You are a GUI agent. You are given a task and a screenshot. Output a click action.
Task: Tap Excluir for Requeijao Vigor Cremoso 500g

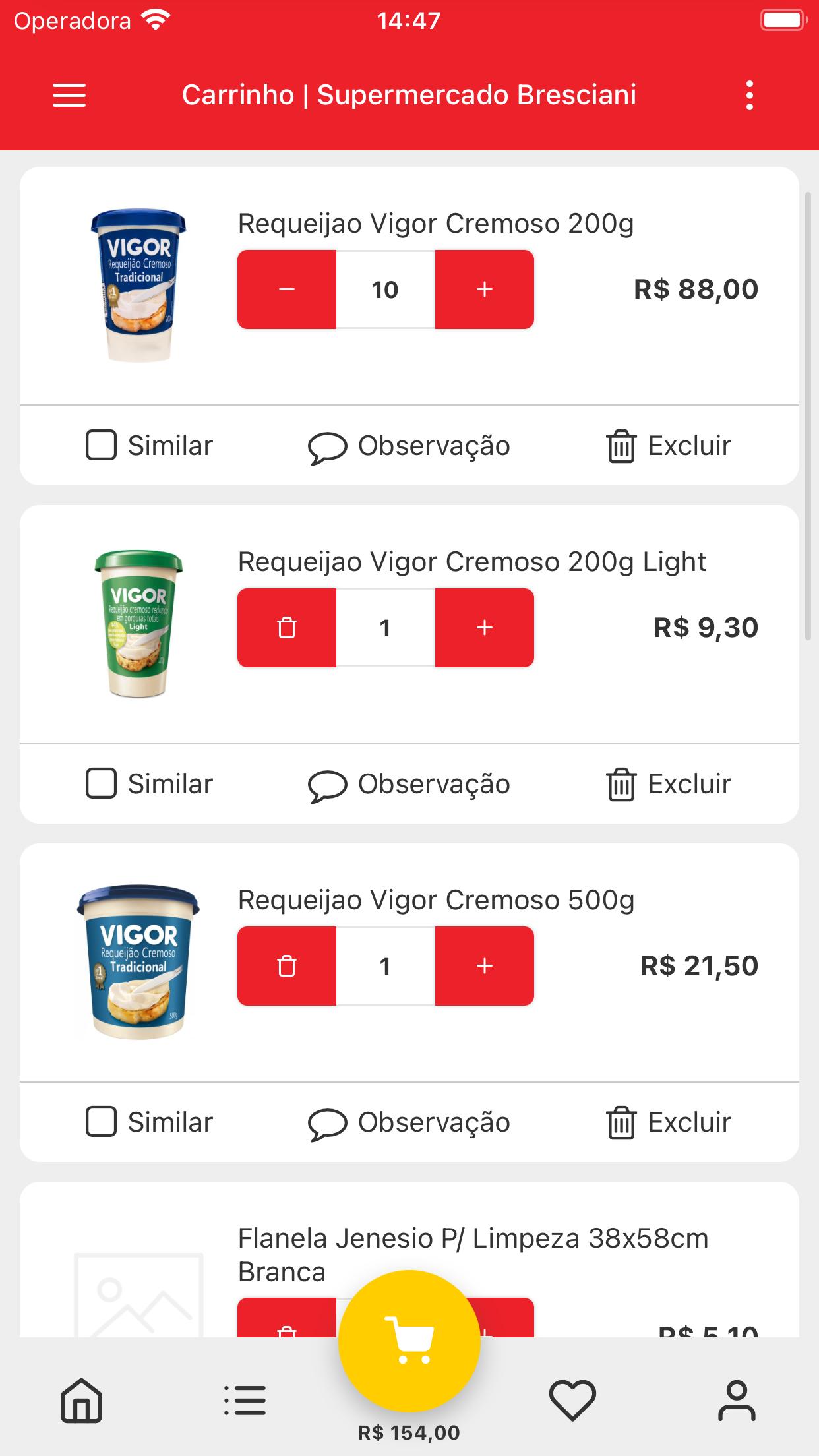tap(669, 1122)
